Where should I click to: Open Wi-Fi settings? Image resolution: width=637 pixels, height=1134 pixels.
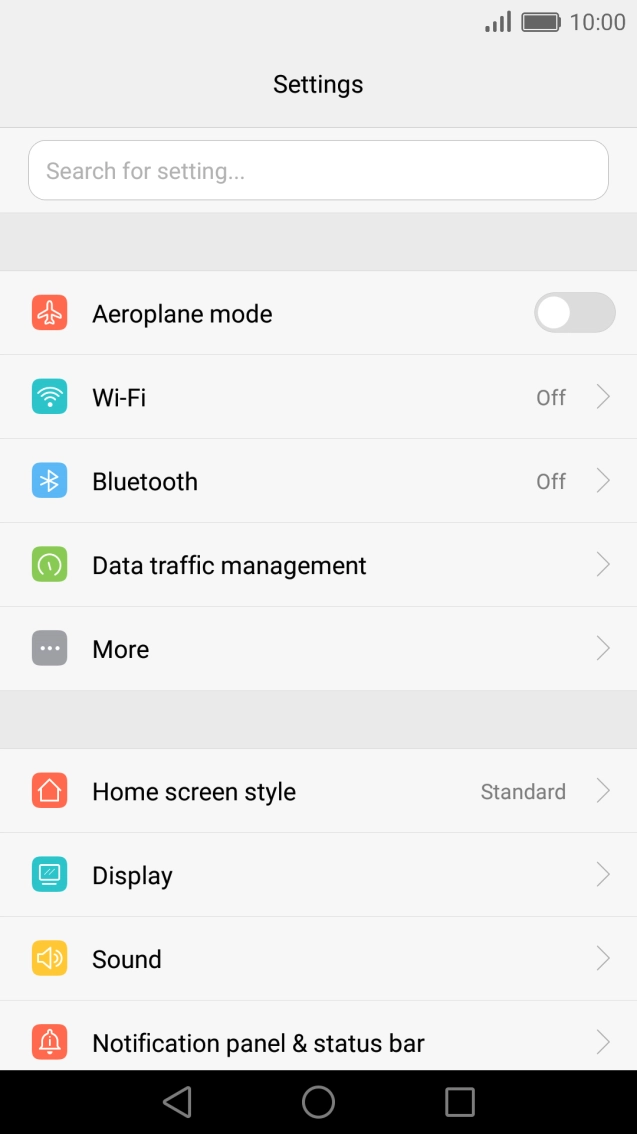pos(318,397)
